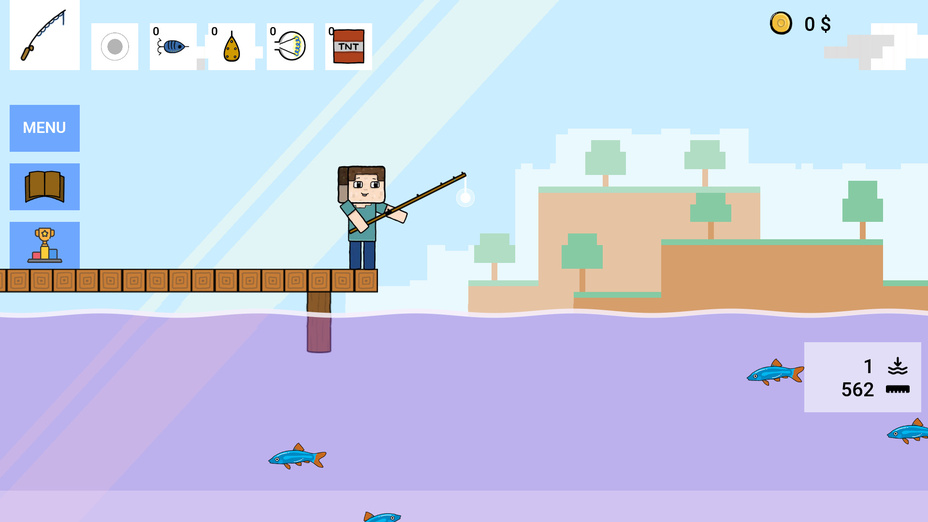The image size is (928, 522).
Task: Use the TNT item slot
Action: 348,47
